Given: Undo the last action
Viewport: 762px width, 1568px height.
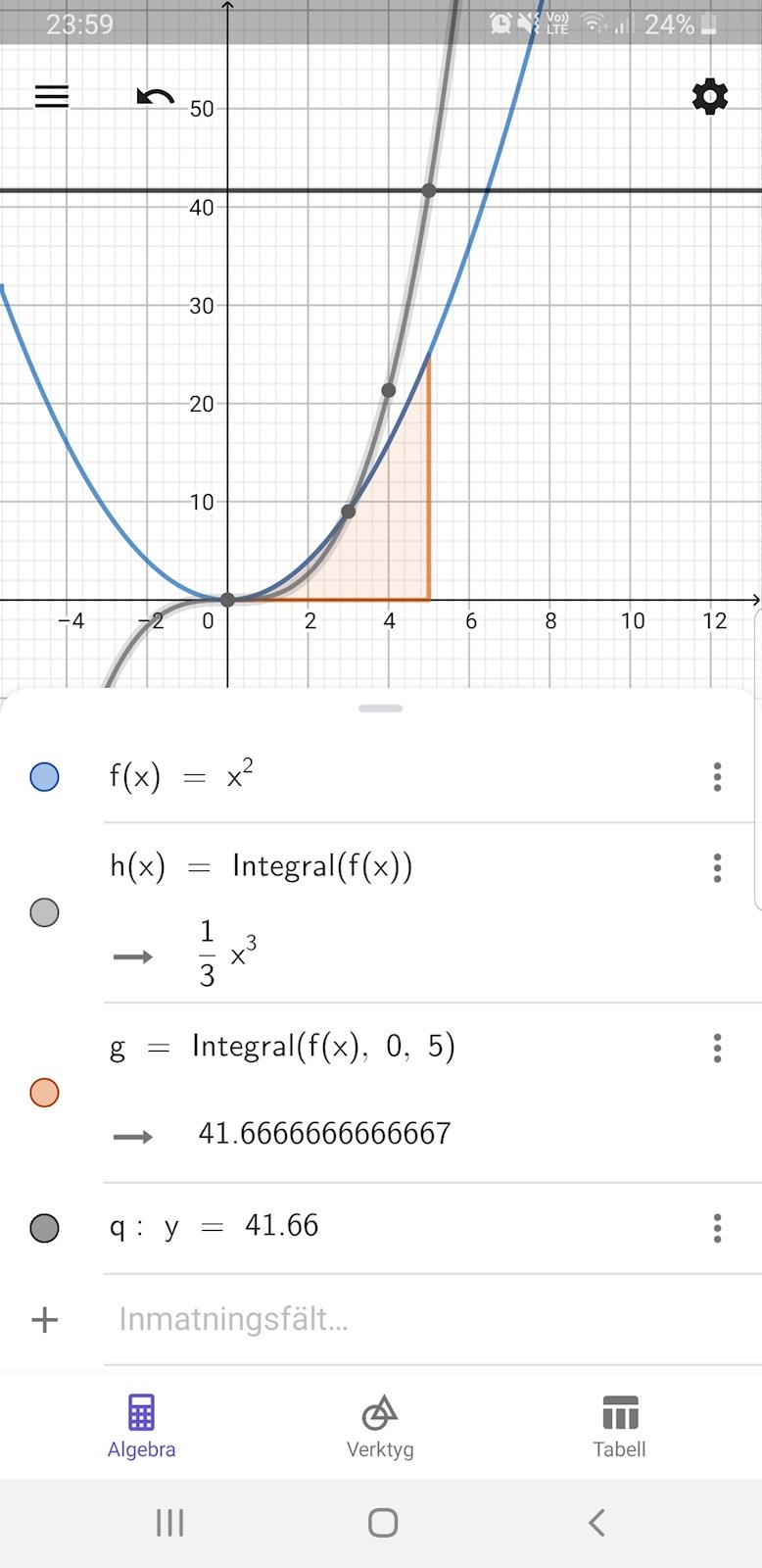Looking at the screenshot, I should click(155, 96).
